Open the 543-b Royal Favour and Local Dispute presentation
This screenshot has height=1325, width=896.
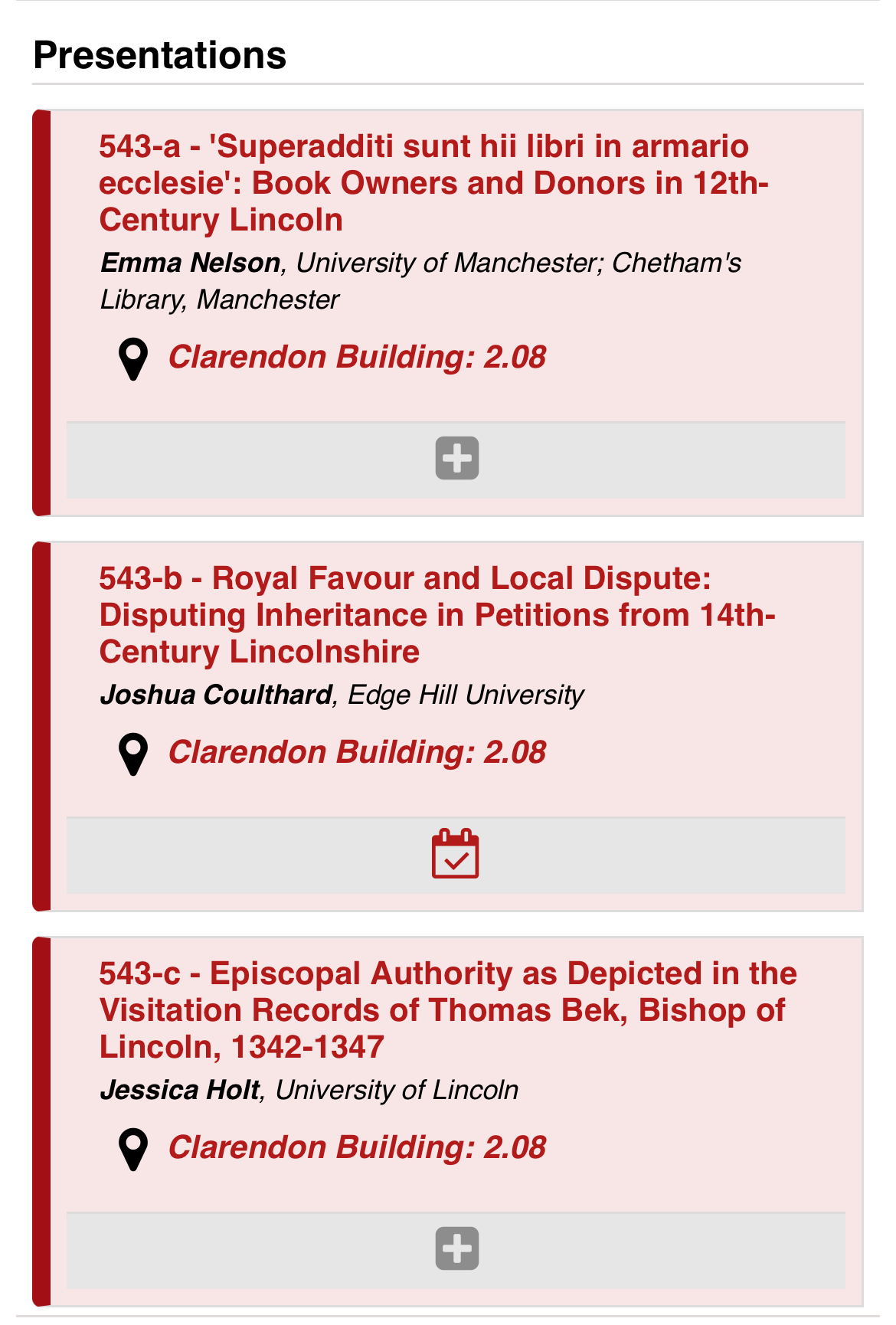(437, 615)
